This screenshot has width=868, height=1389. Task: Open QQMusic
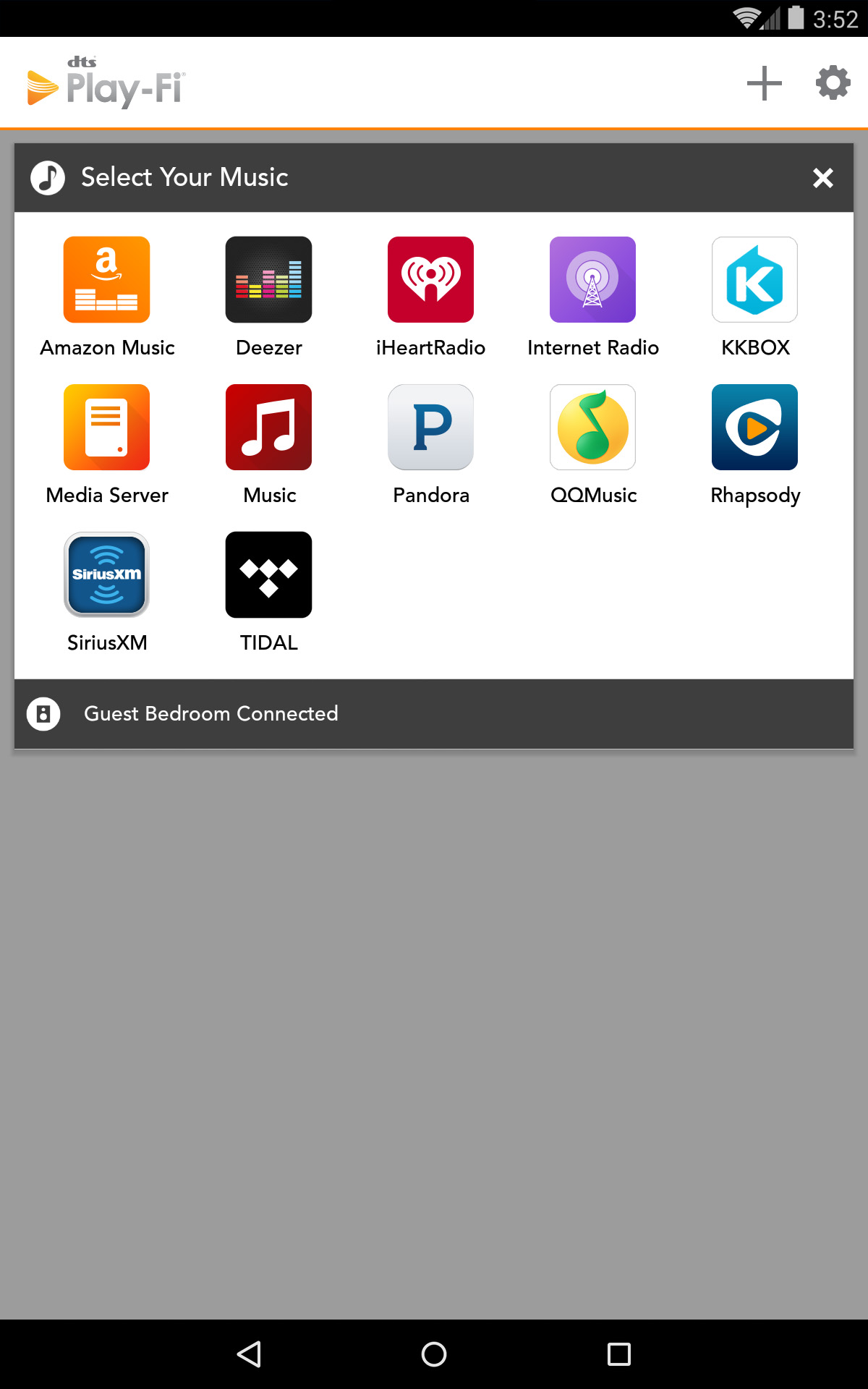pos(592,428)
